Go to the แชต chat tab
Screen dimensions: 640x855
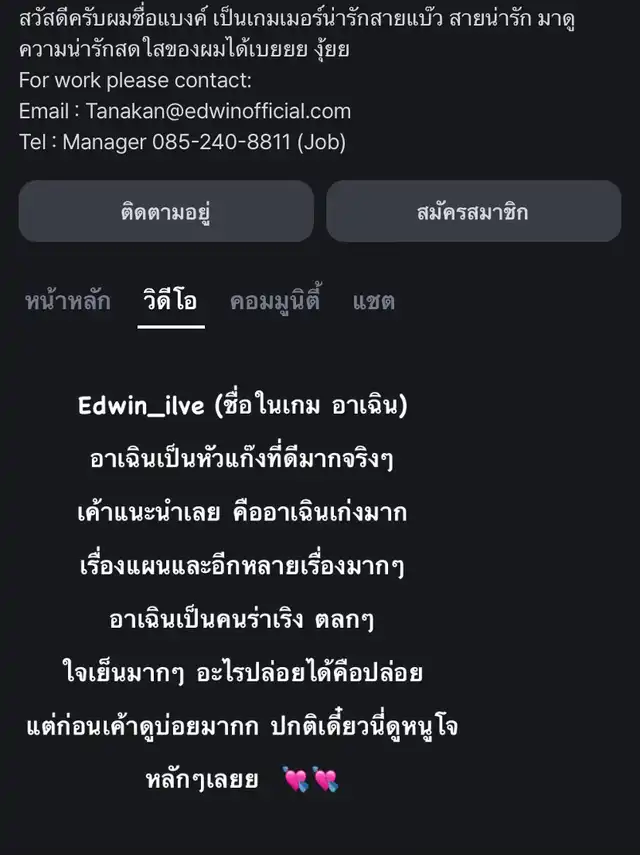point(374,300)
